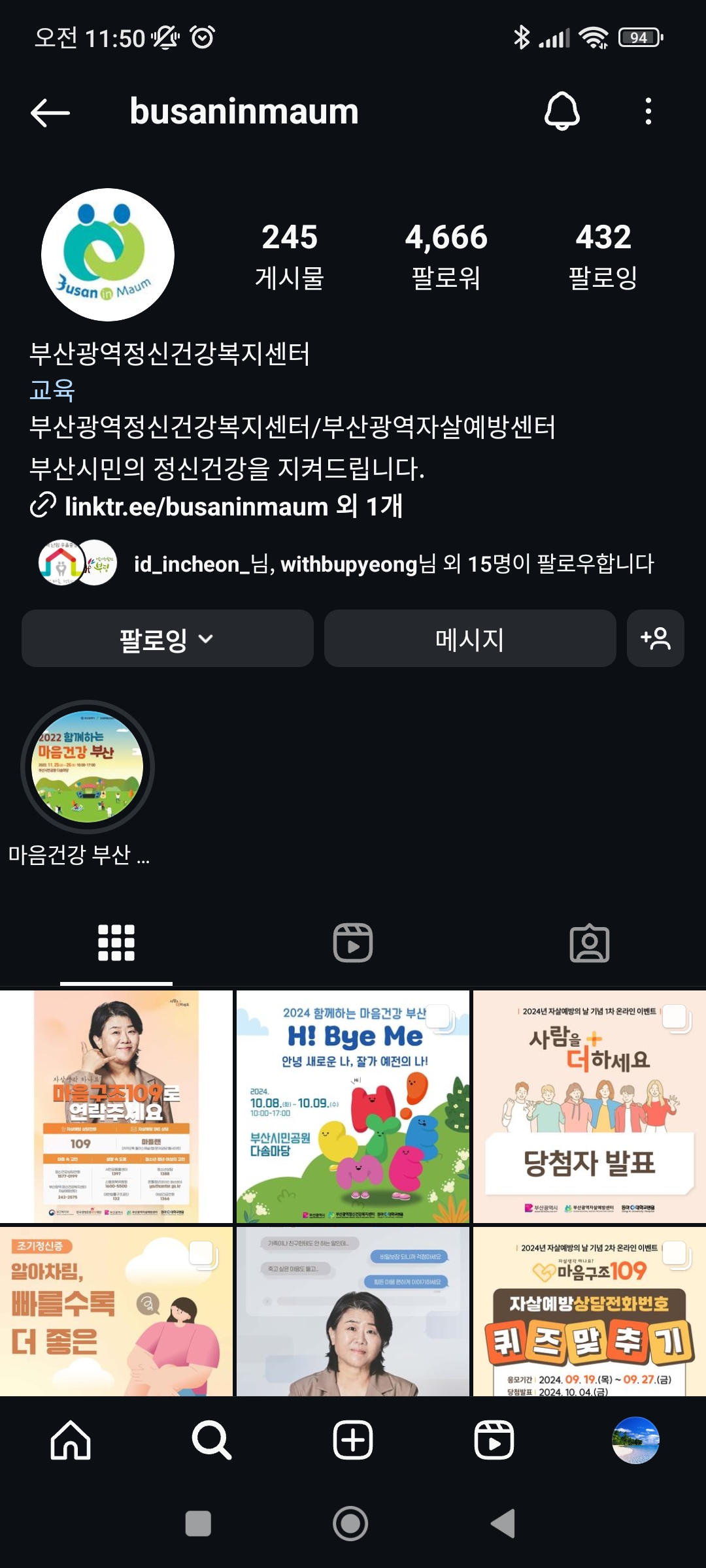Show suggested accounts via add-person button
This screenshot has height=1568, width=706.
click(x=655, y=638)
